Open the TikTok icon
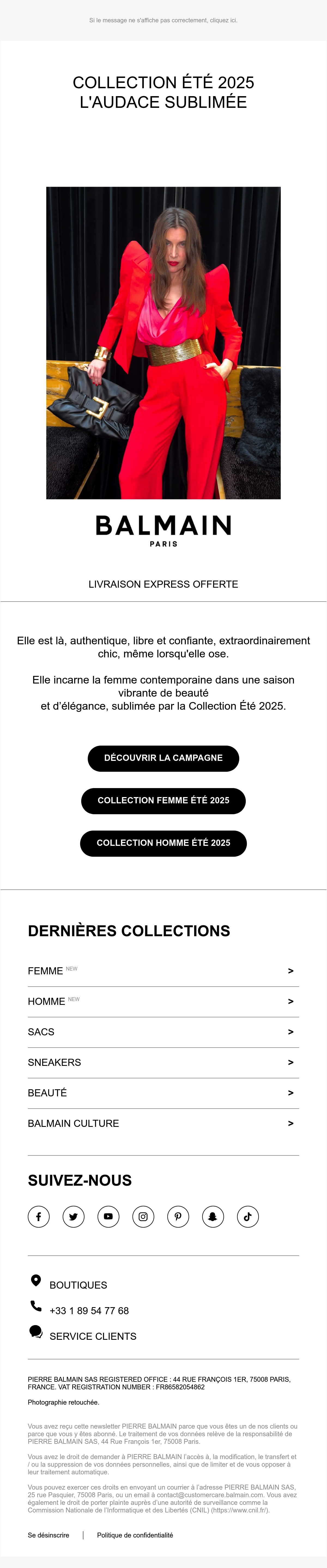The image size is (327, 1568). click(248, 1216)
